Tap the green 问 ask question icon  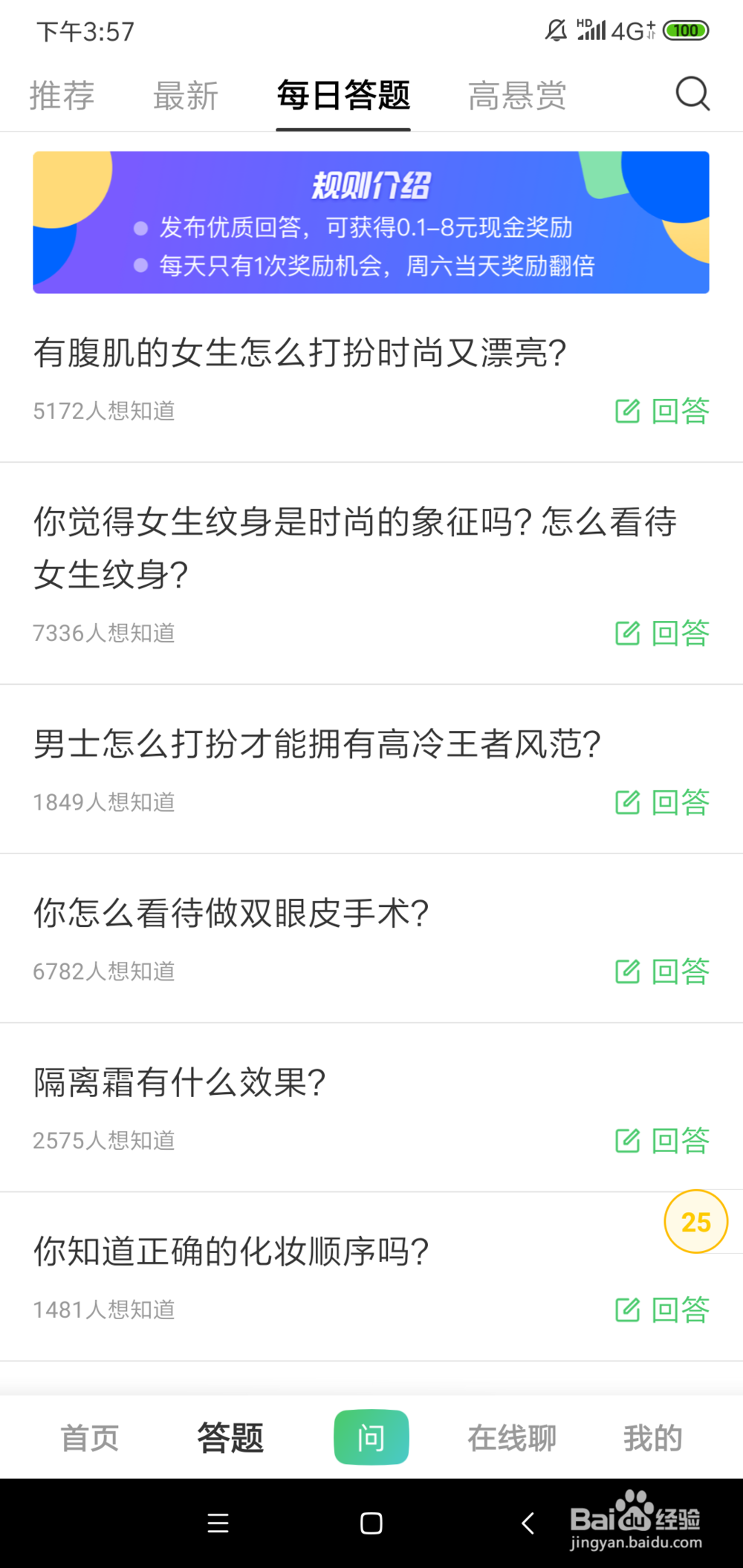(x=371, y=1437)
